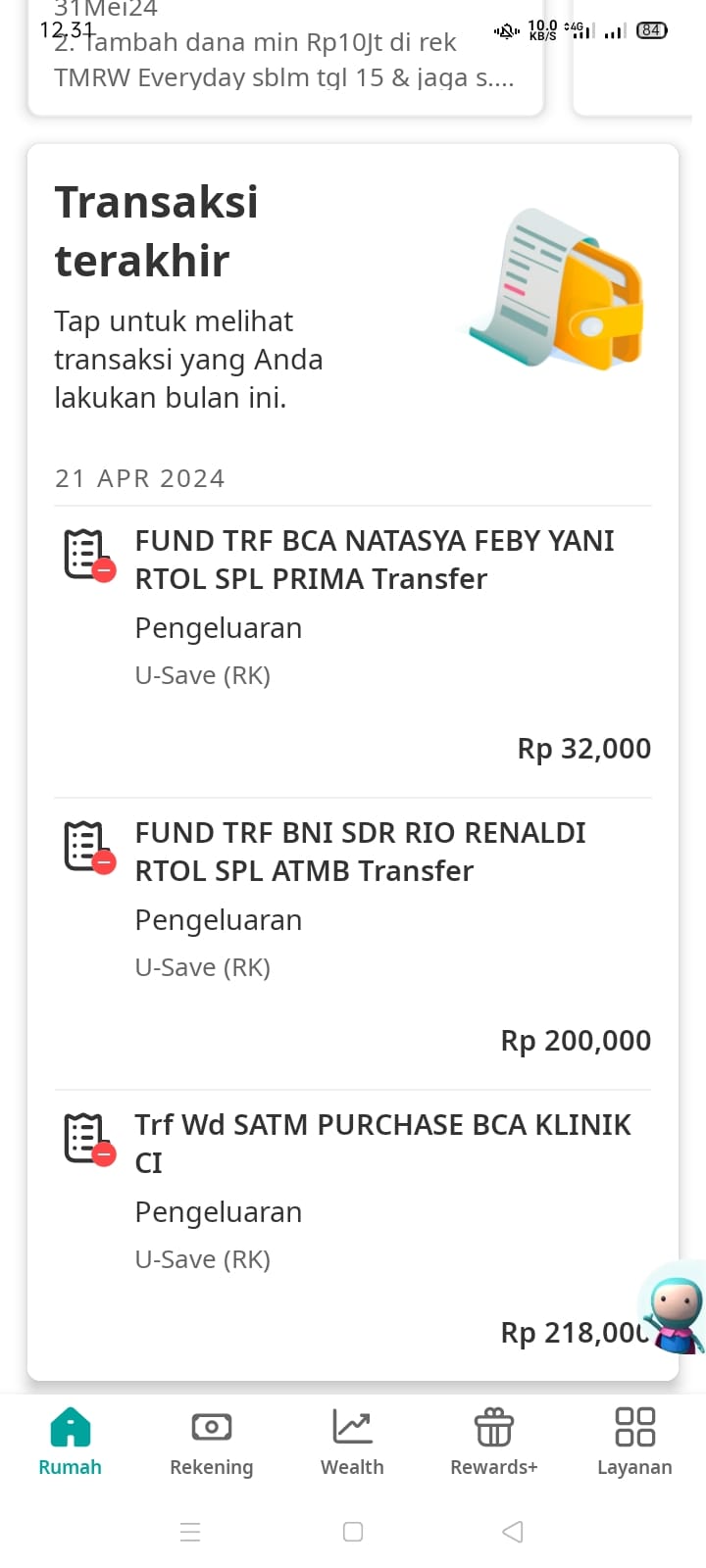Viewport: 706px width, 1568px height.
Task: Go to the phone home screen
Action: tap(353, 1532)
